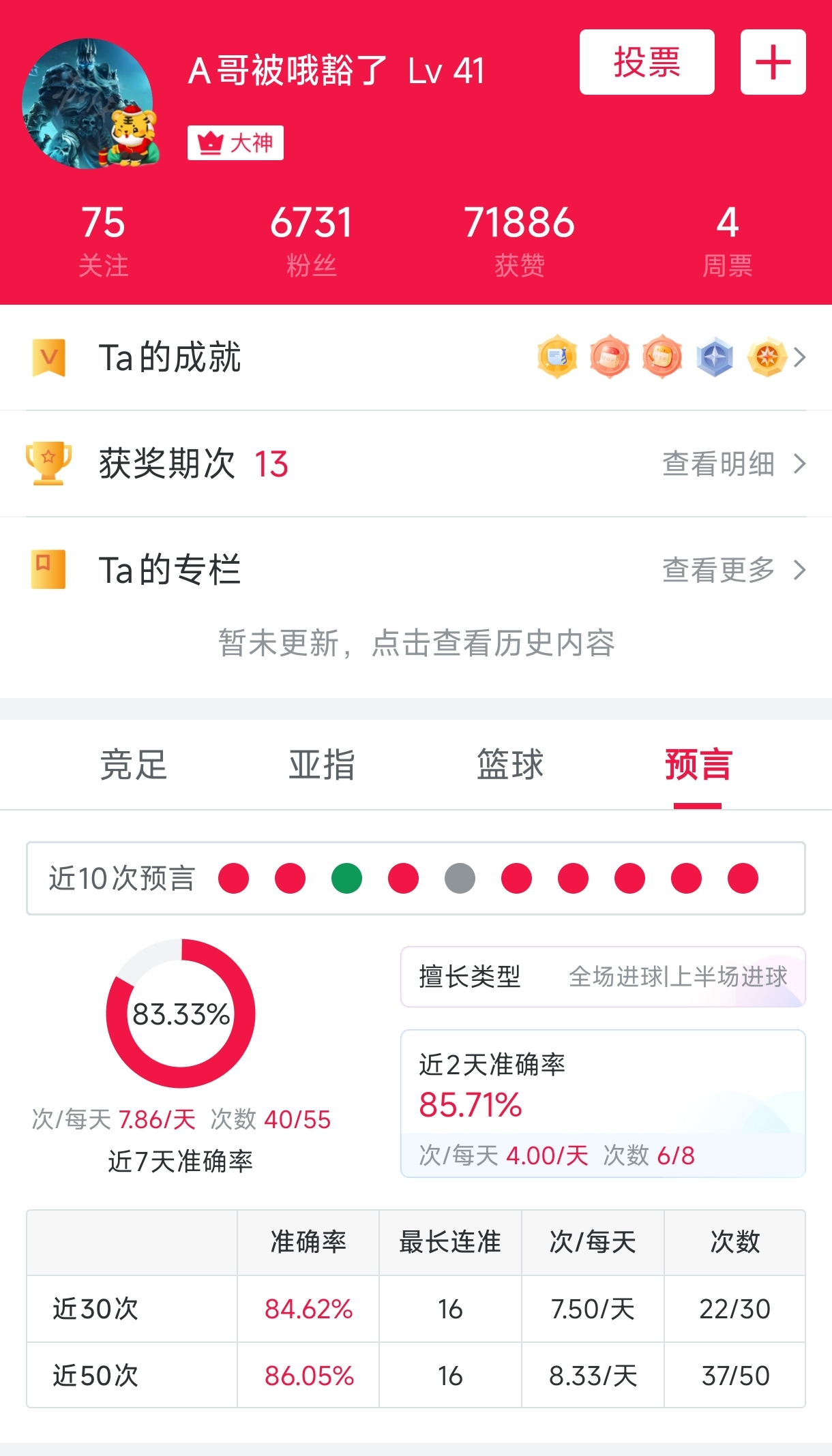The width and height of the screenshot is (832, 1456).
Task: Follow this user with the plus button
Action: coord(773,62)
